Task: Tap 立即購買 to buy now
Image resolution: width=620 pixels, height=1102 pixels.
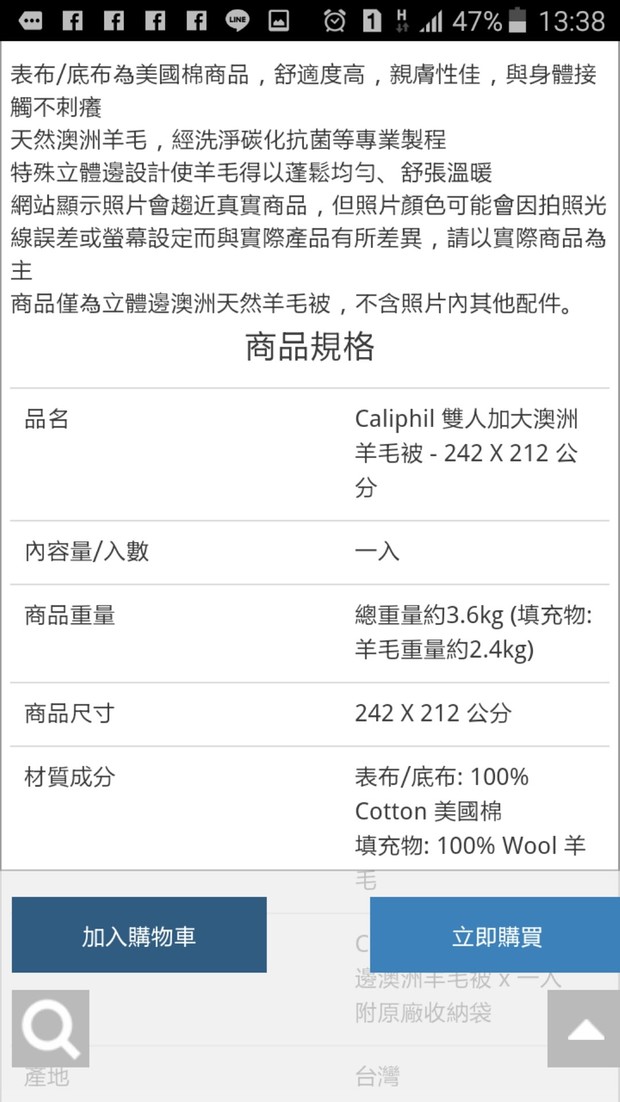Action: (x=495, y=935)
